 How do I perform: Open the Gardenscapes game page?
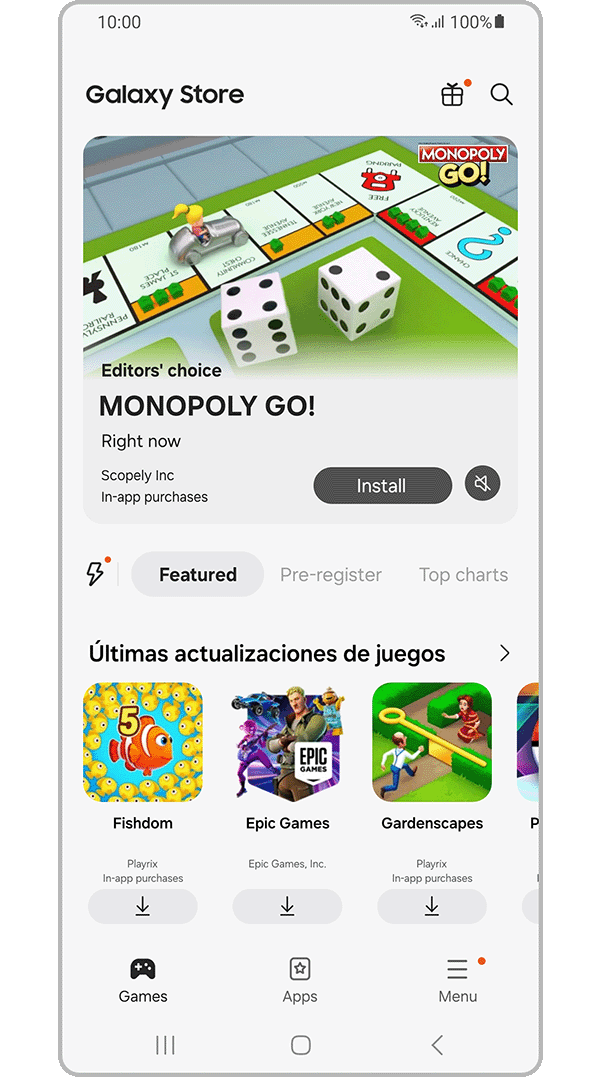coord(432,742)
